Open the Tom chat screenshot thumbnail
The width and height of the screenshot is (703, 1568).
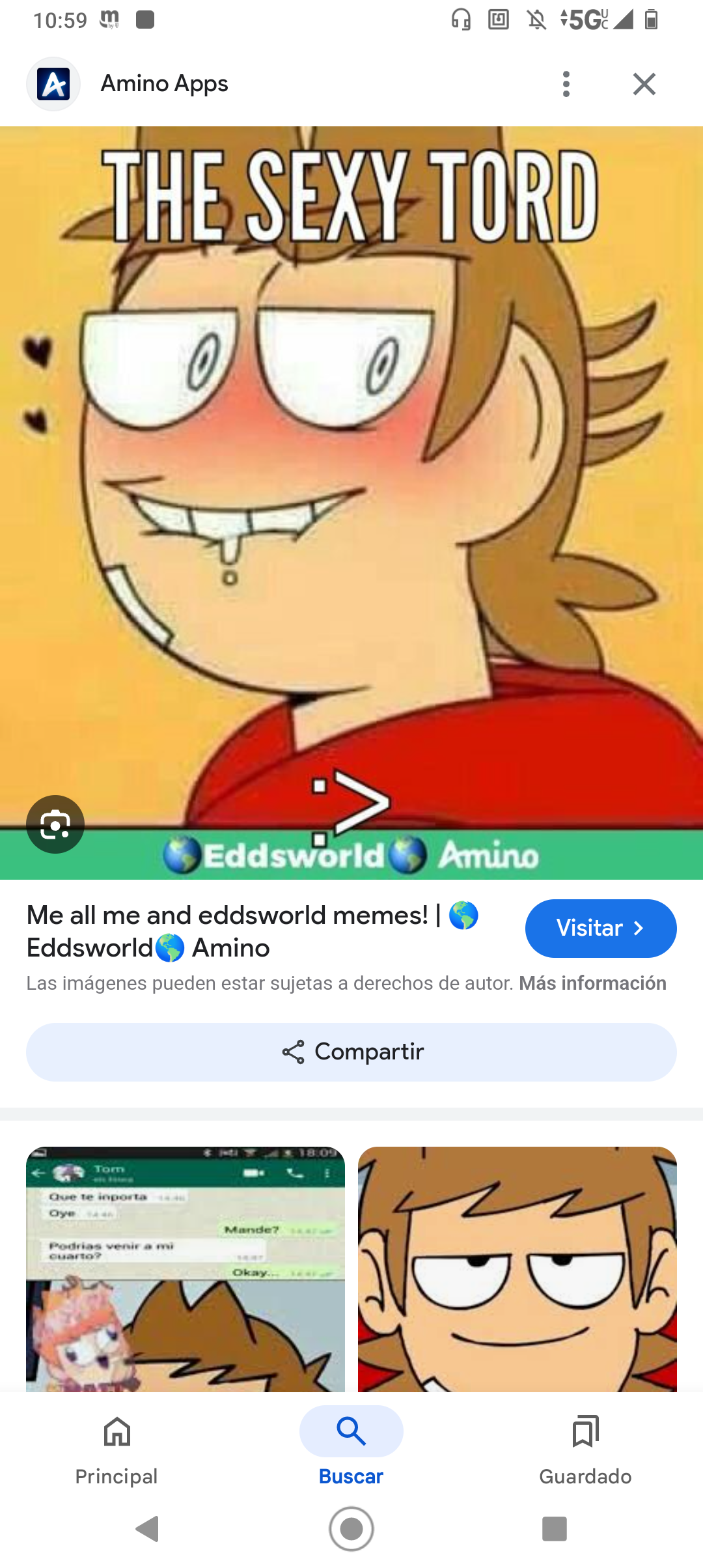pyautogui.click(x=186, y=1268)
